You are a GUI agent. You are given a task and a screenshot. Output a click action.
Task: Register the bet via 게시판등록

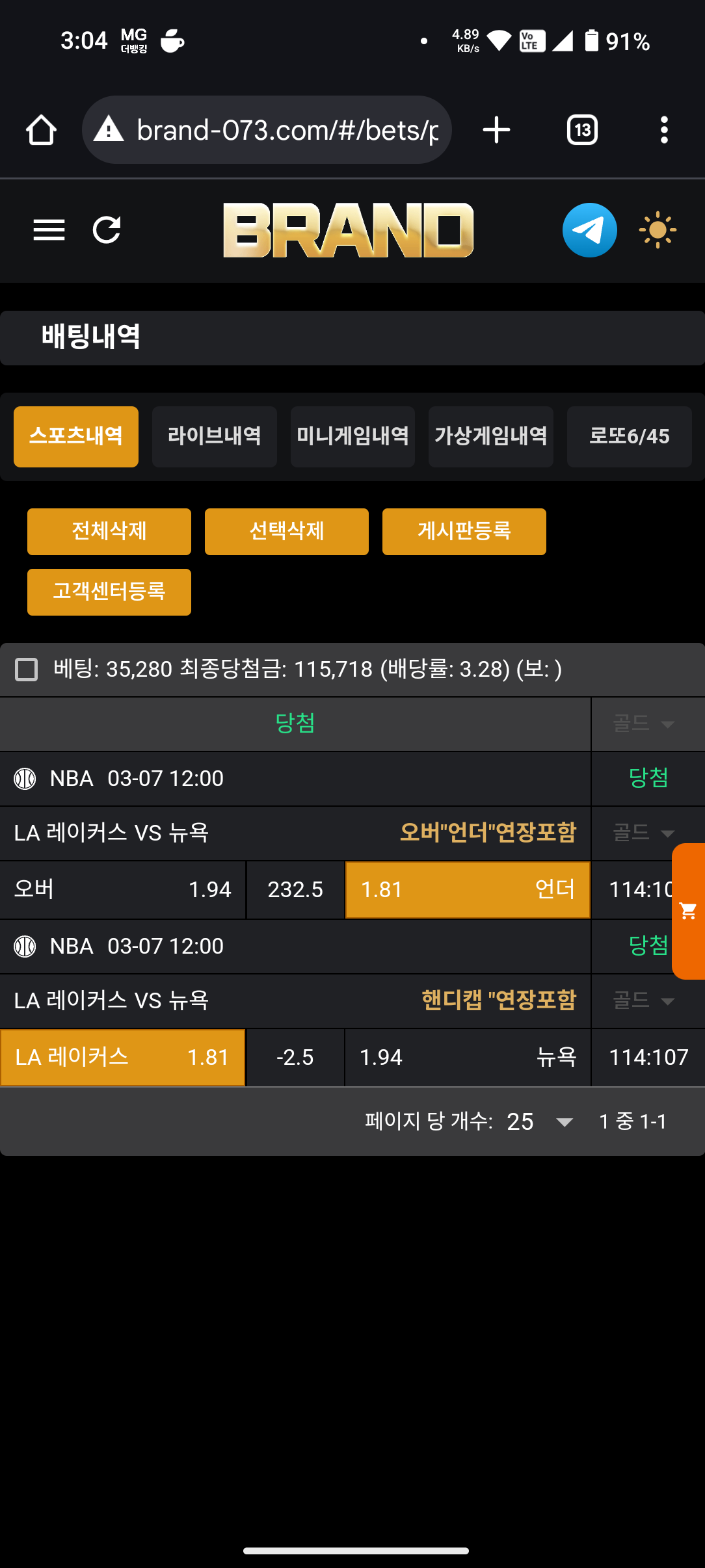coord(464,531)
